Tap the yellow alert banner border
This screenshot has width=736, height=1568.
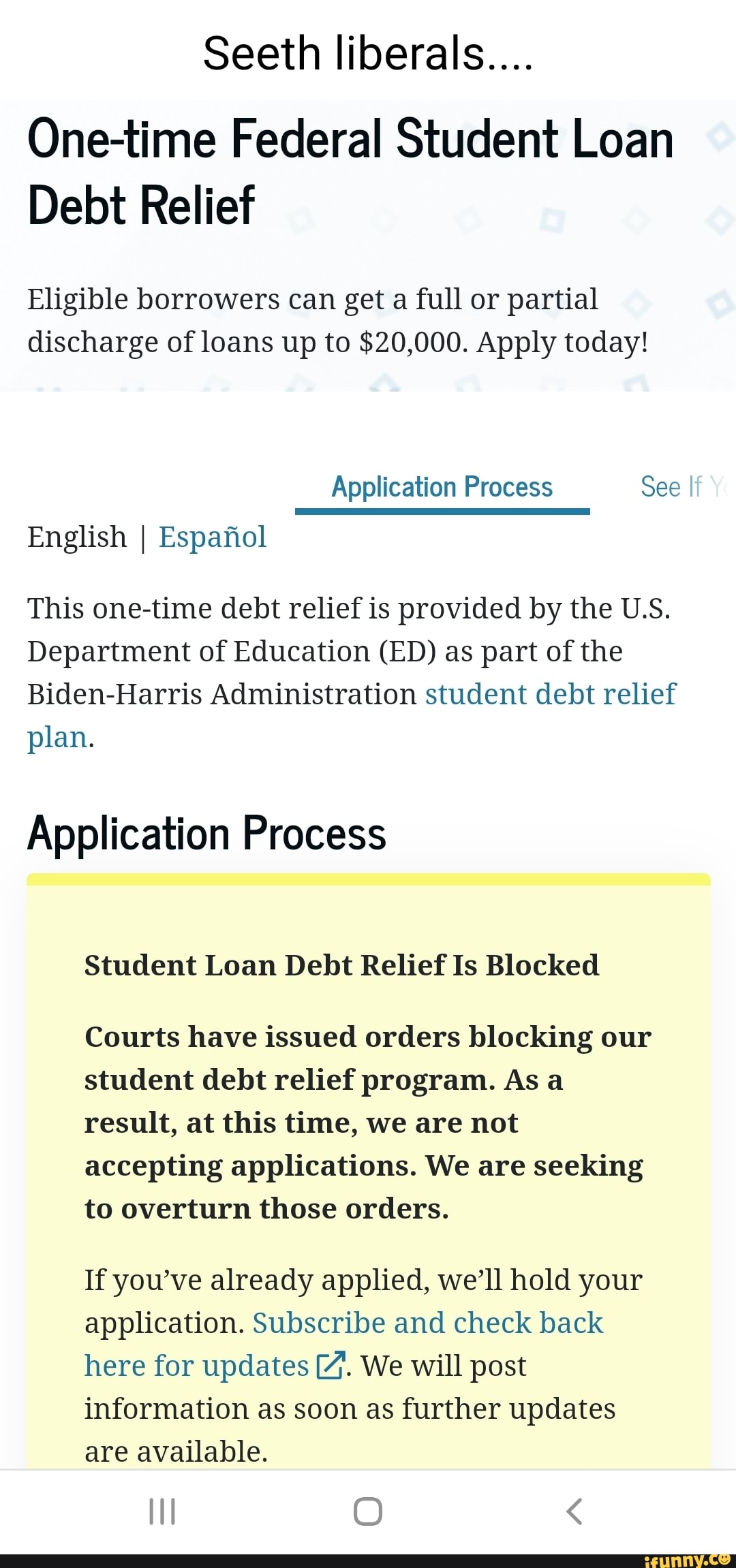pyautogui.click(x=368, y=879)
